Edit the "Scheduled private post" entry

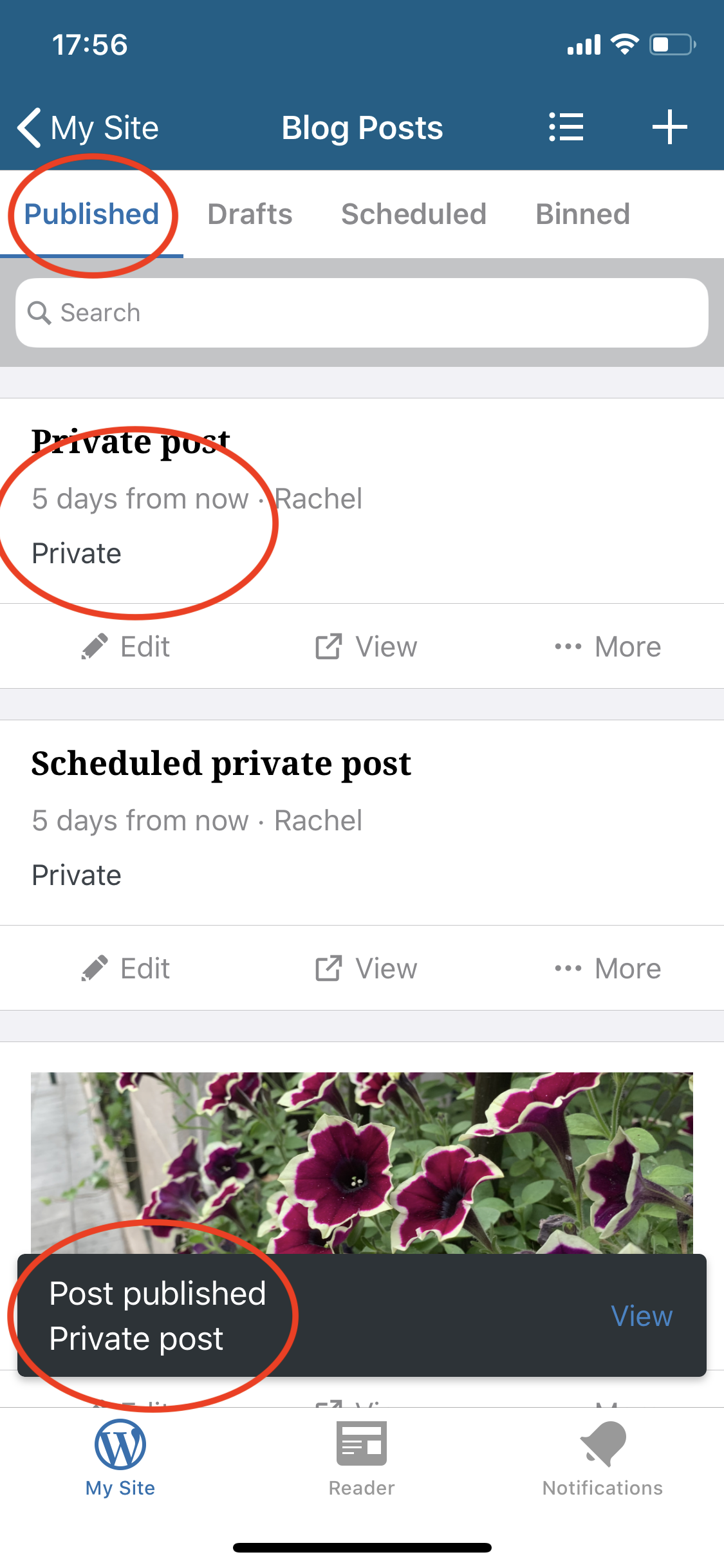[x=126, y=968]
